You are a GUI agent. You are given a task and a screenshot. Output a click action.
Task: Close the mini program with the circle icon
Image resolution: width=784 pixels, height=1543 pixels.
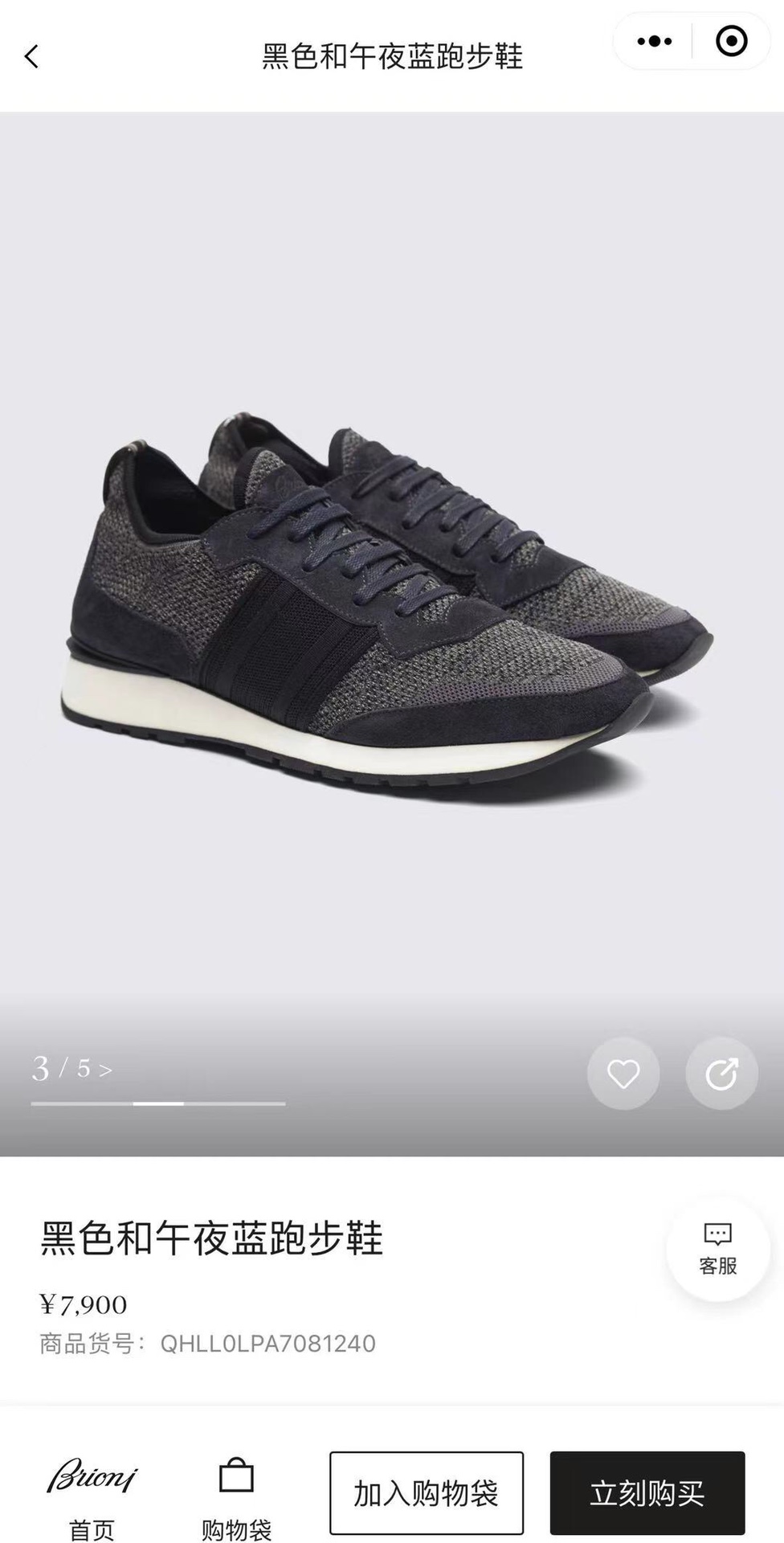(x=731, y=41)
